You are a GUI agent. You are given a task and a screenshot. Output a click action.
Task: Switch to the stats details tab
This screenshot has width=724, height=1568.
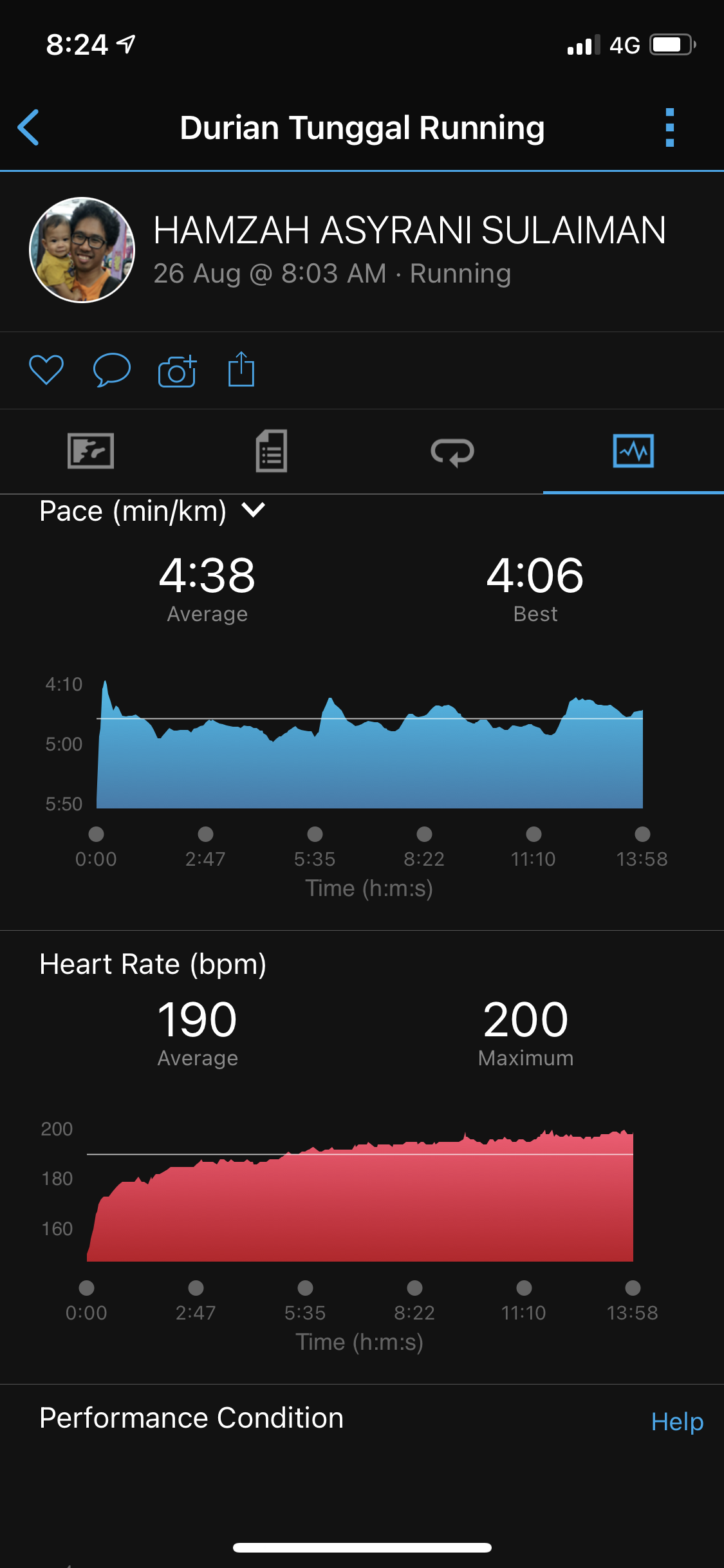(272, 451)
